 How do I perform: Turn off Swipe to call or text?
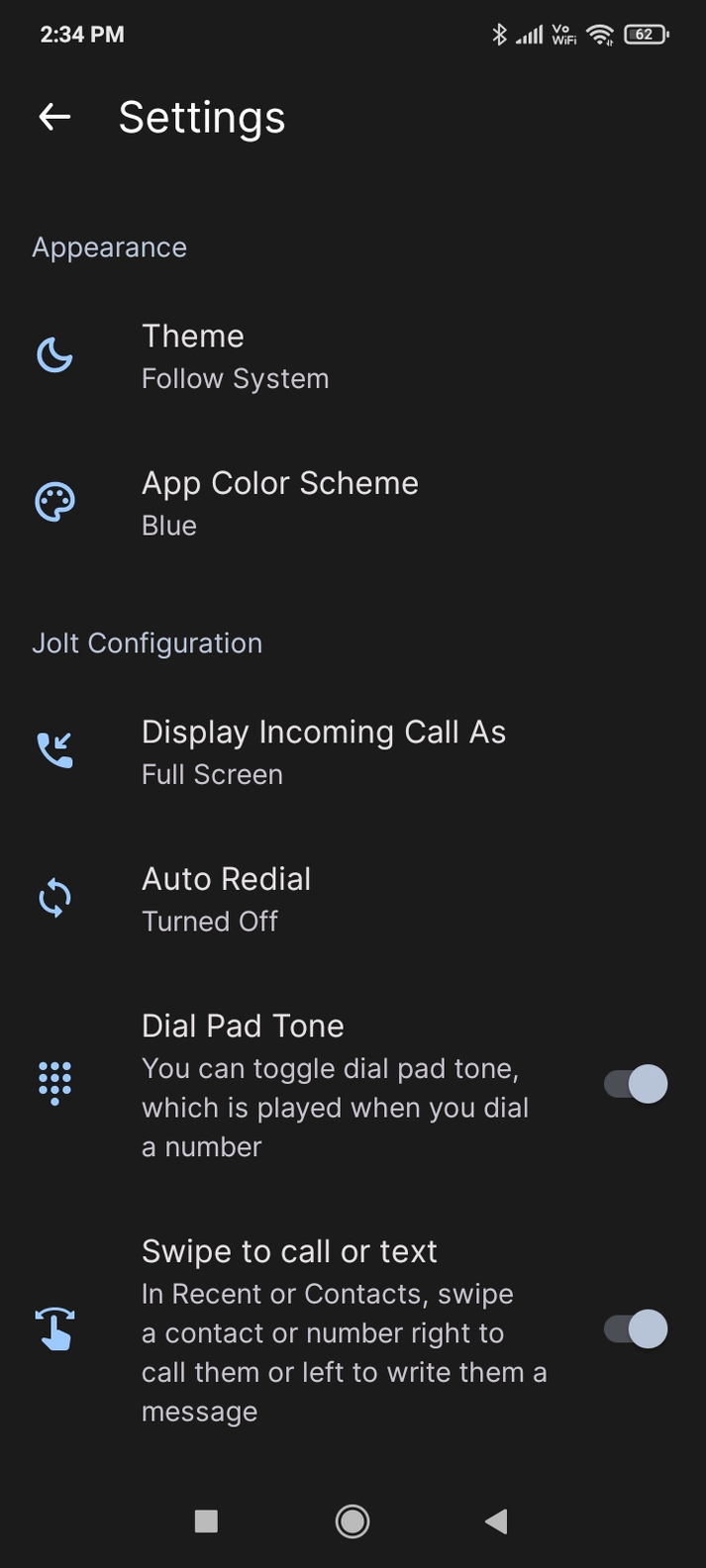point(636,1328)
